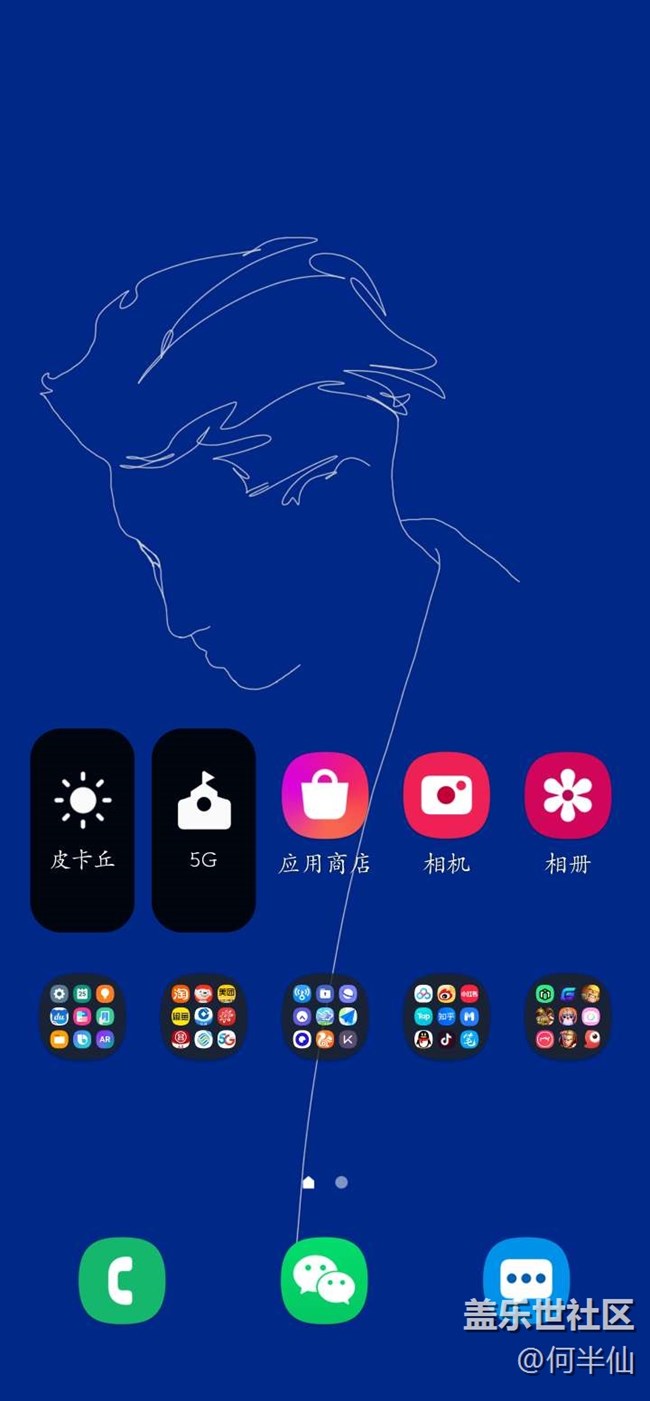The image size is (650, 1401).
Task: Launch the Phone dialer from the dock
Action: coord(122,1280)
